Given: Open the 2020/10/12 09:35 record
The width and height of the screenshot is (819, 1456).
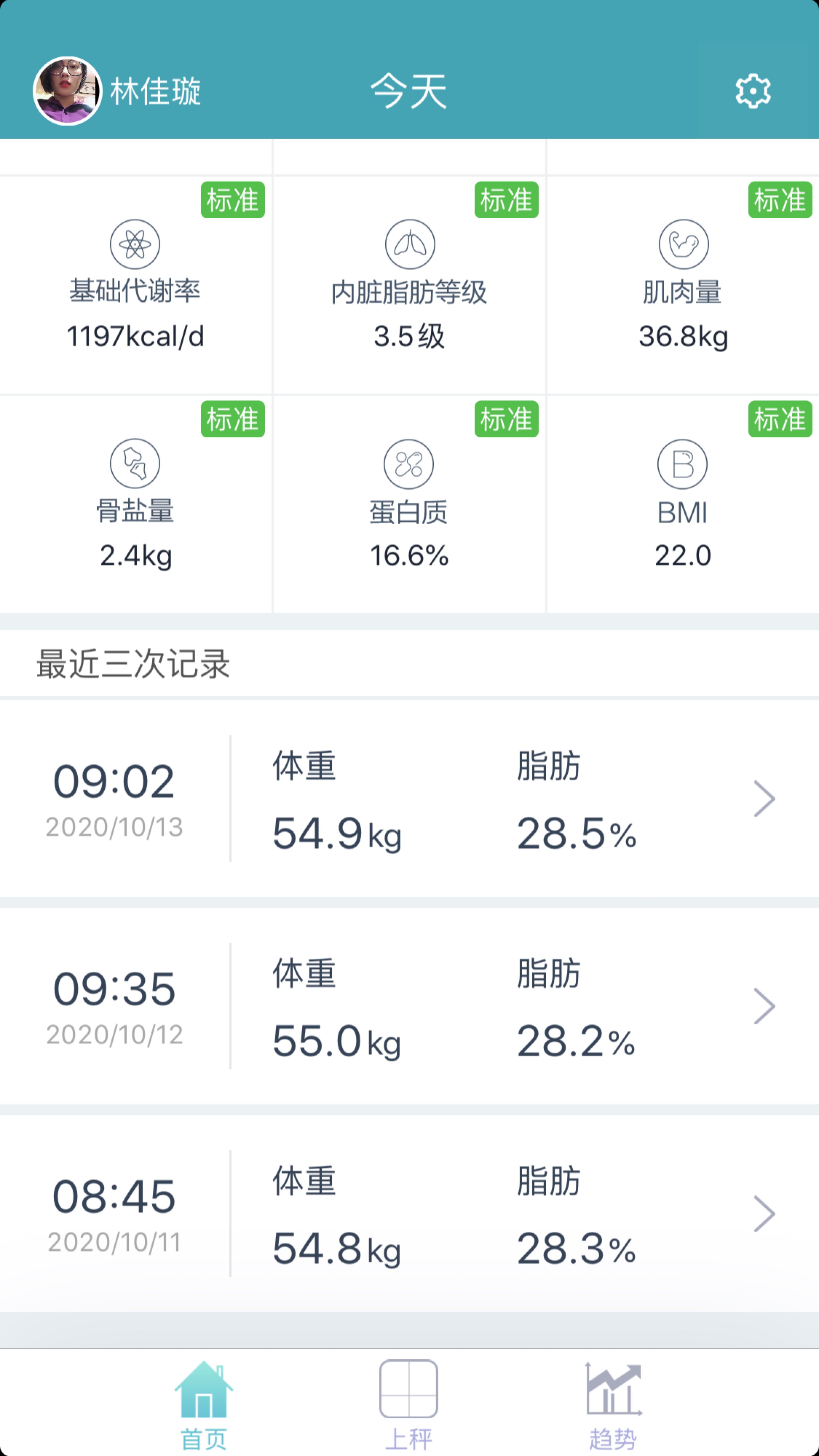Looking at the screenshot, I should coord(409,1006).
